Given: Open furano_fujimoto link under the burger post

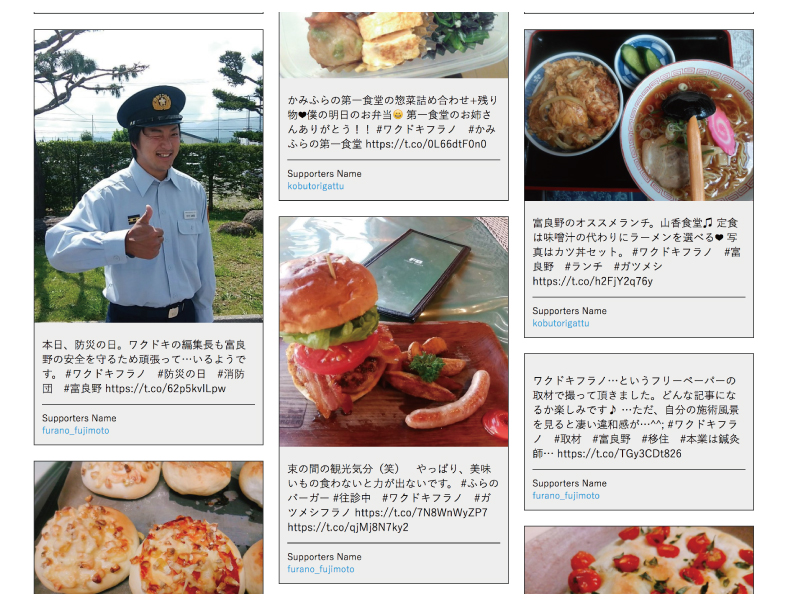Looking at the screenshot, I should pyautogui.click(x=320, y=569).
